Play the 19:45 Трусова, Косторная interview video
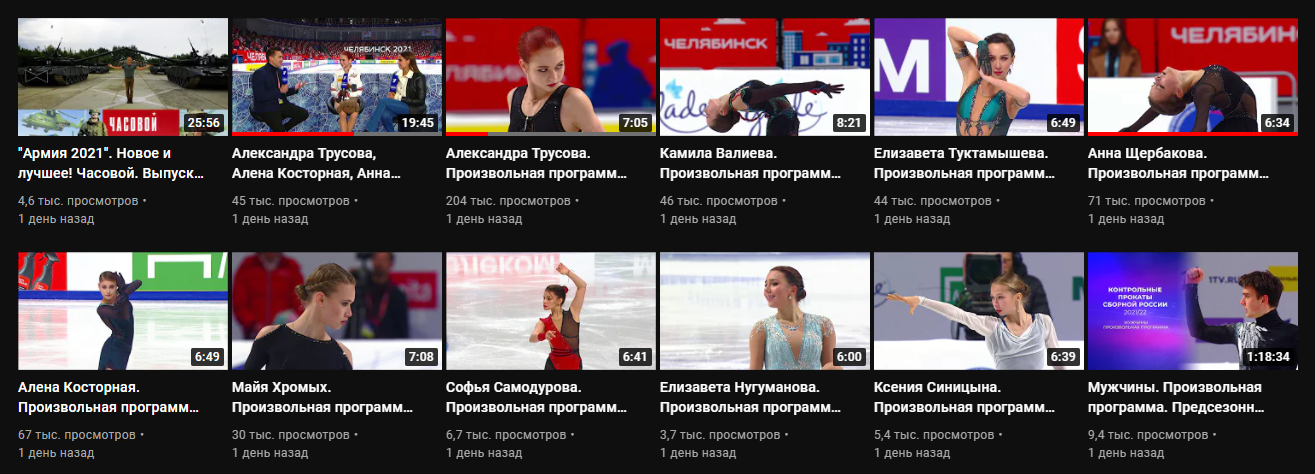 (336, 77)
